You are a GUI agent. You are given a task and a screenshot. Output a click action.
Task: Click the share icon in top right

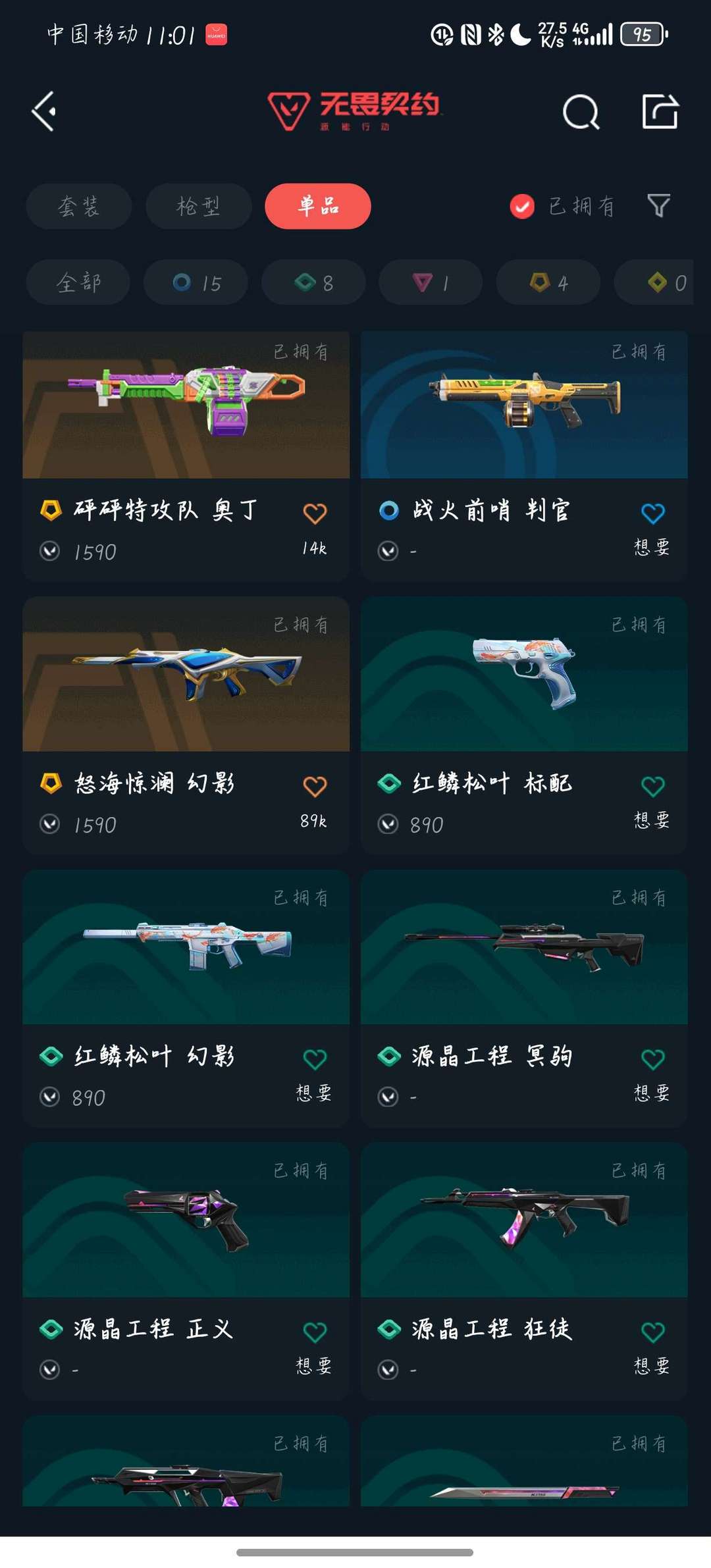coord(660,112)
